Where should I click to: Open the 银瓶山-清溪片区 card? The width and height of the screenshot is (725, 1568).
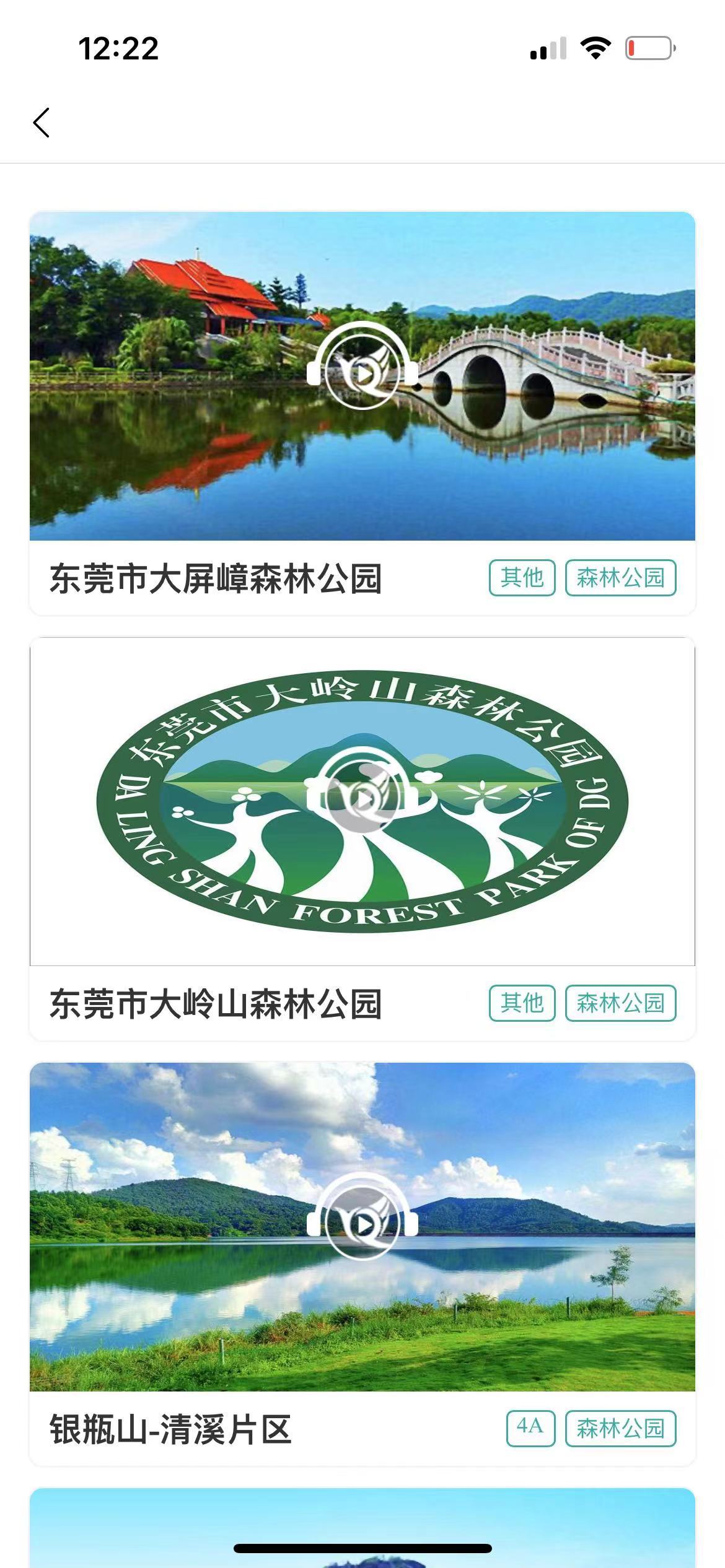point(170,1429)
